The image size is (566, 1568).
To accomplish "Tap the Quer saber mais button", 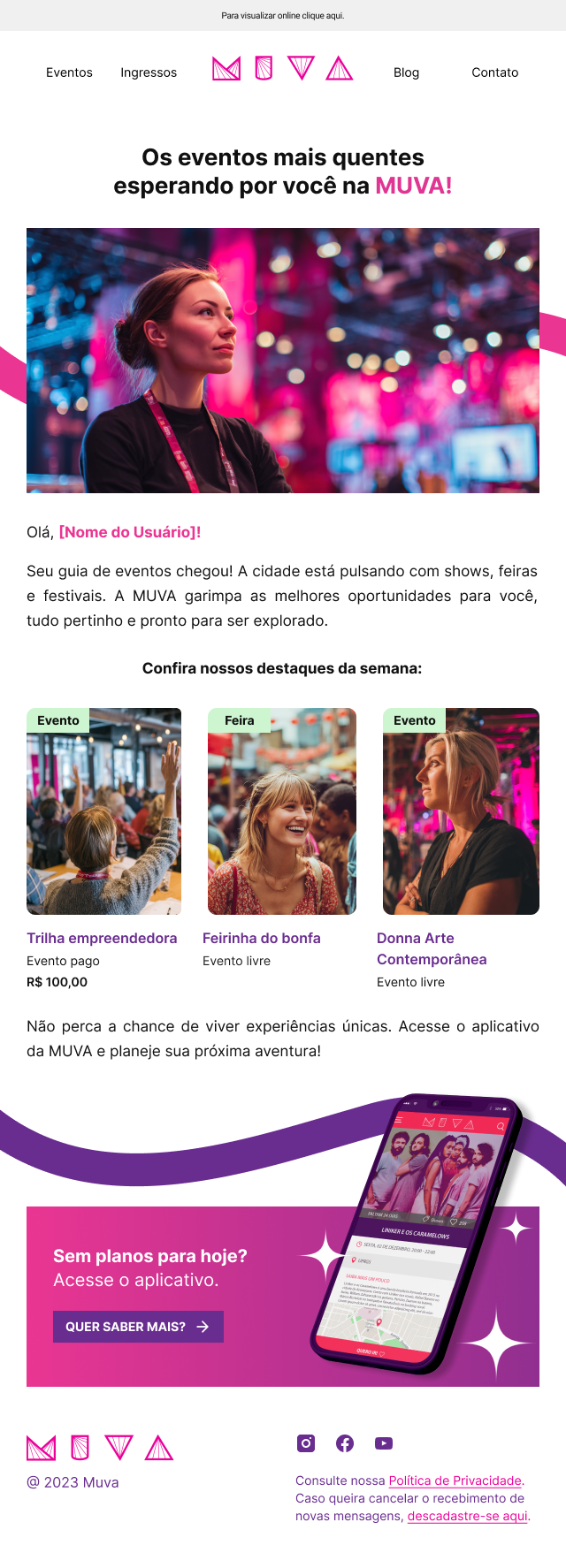I will click(138, 1327).
